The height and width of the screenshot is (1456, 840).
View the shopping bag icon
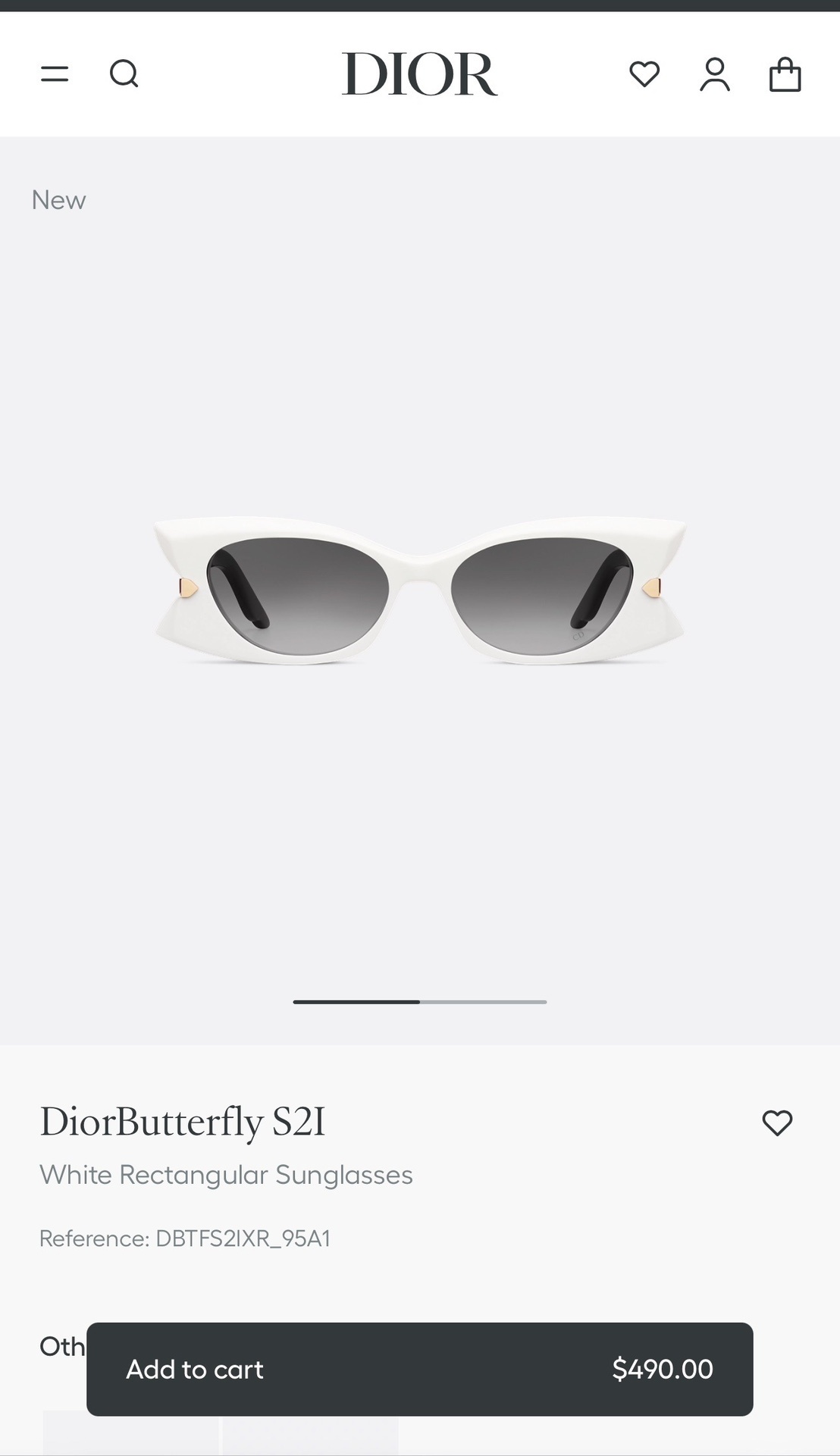point(785,74)
